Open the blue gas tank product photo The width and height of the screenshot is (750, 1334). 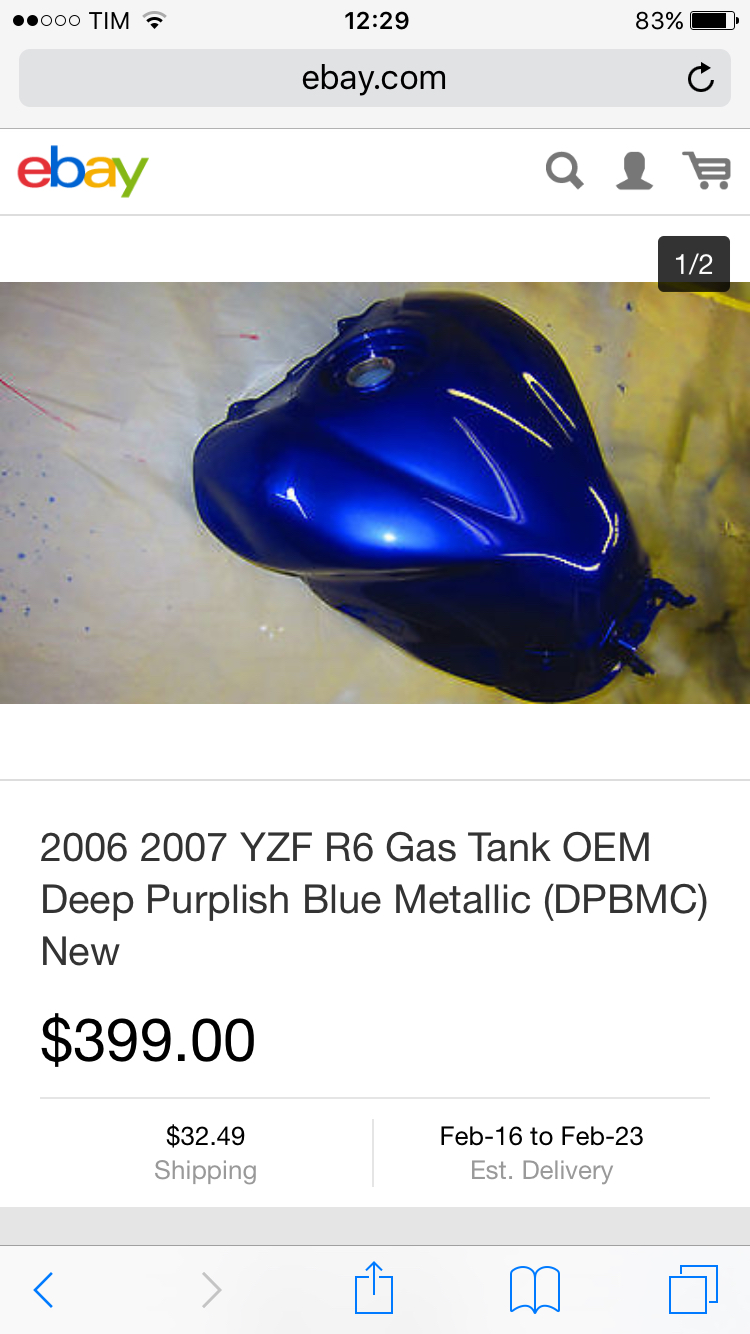[375, 493]
